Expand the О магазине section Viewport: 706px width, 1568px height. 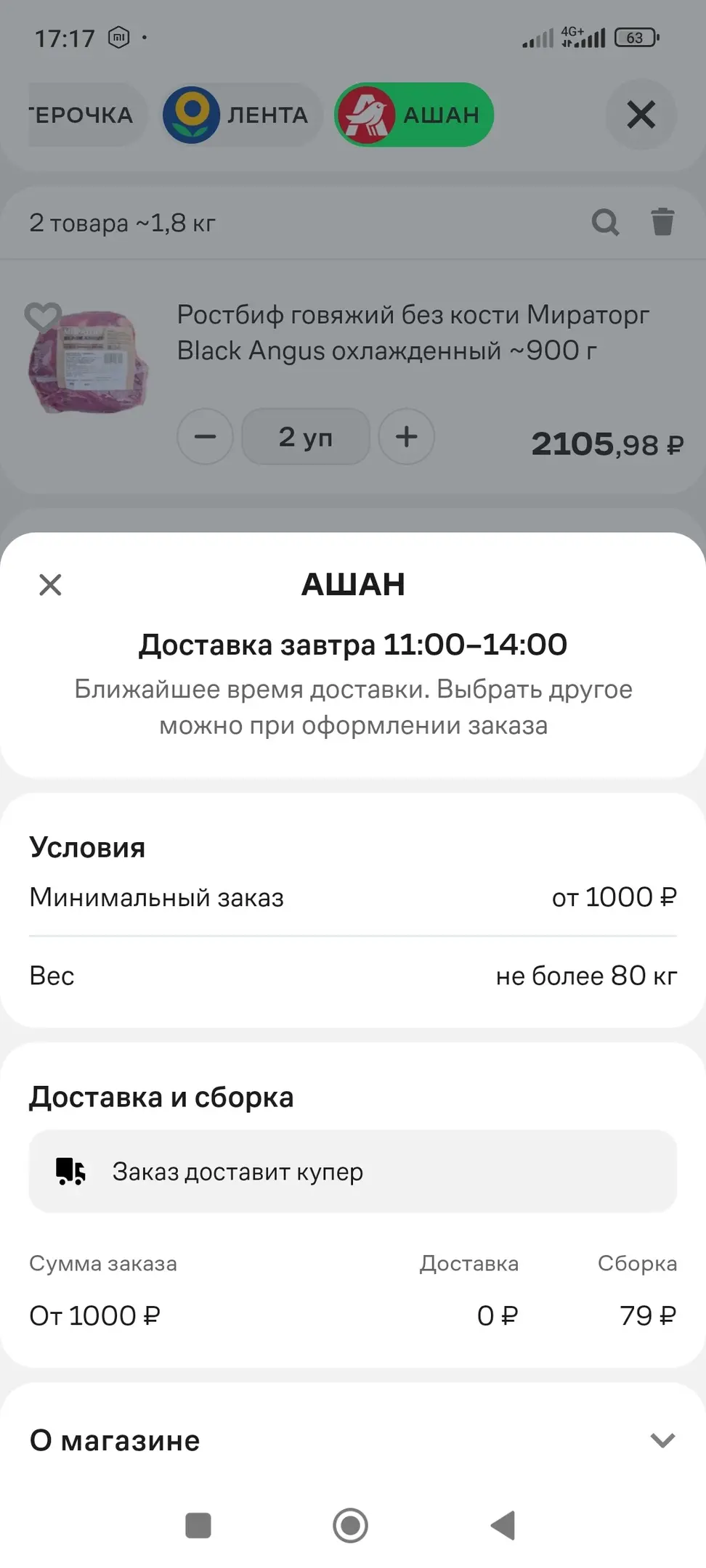[662, 1440]
